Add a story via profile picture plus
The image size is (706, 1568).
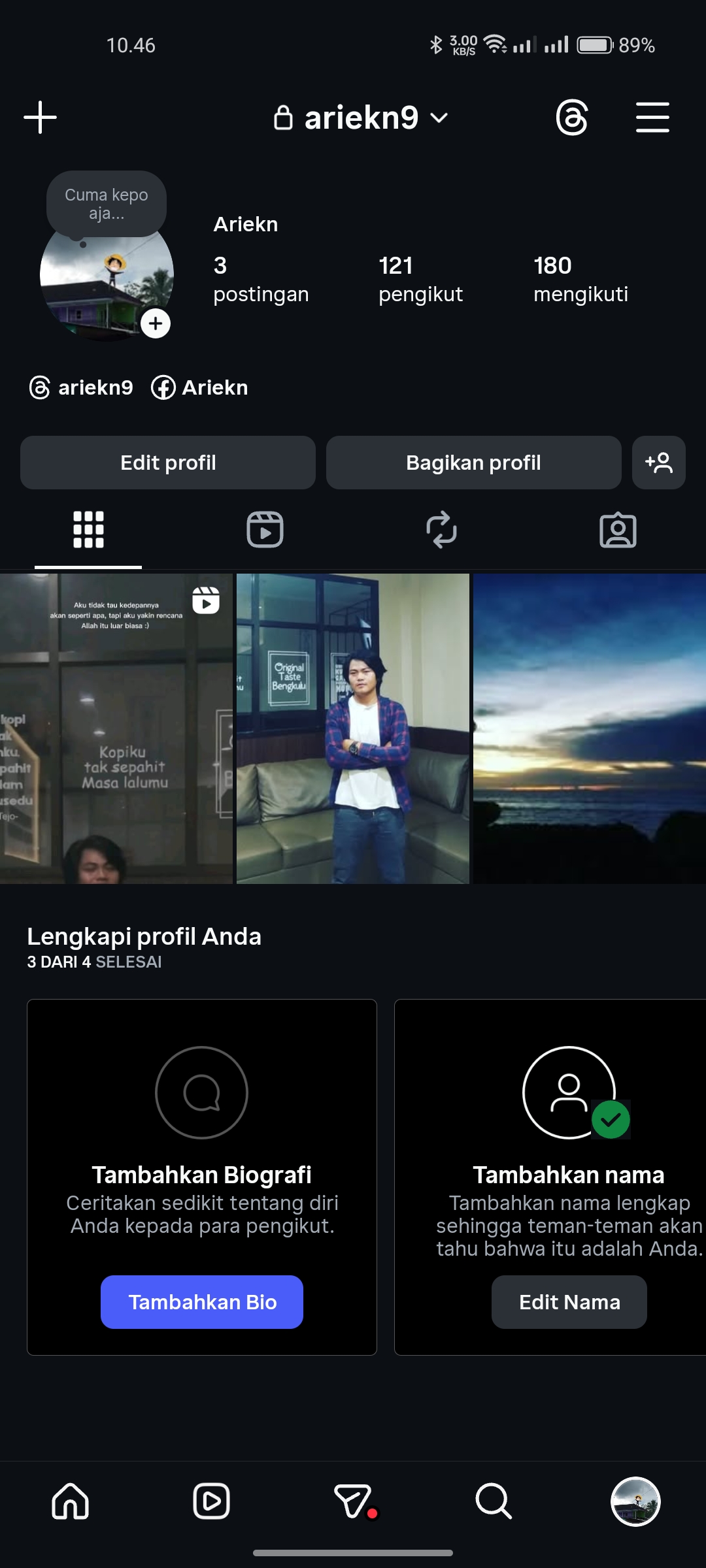point(156,323)
